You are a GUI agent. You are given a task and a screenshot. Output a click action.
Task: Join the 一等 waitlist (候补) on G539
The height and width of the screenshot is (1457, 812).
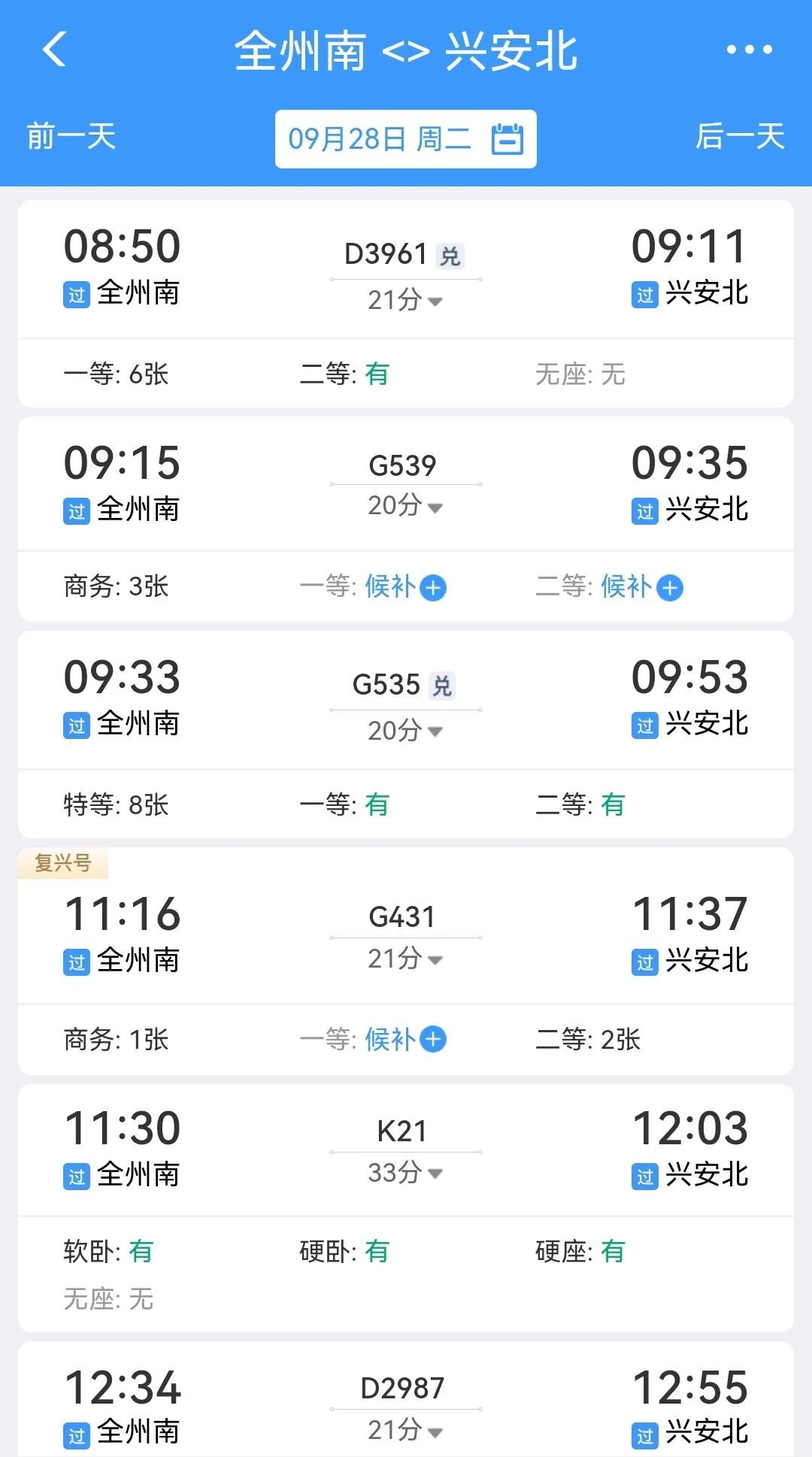[406, 587]
